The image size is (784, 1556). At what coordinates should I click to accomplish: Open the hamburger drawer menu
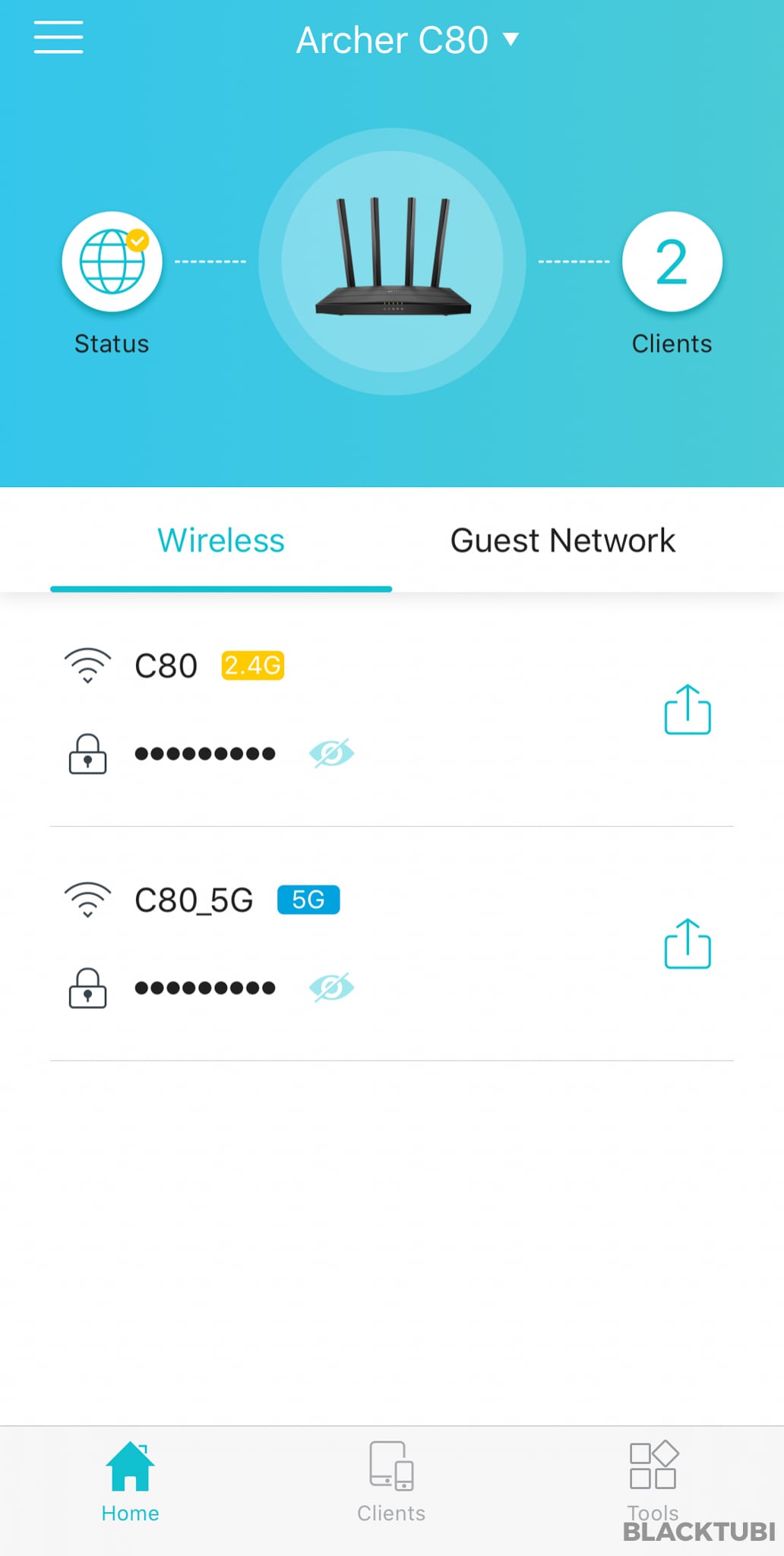(x=58, y=37)
